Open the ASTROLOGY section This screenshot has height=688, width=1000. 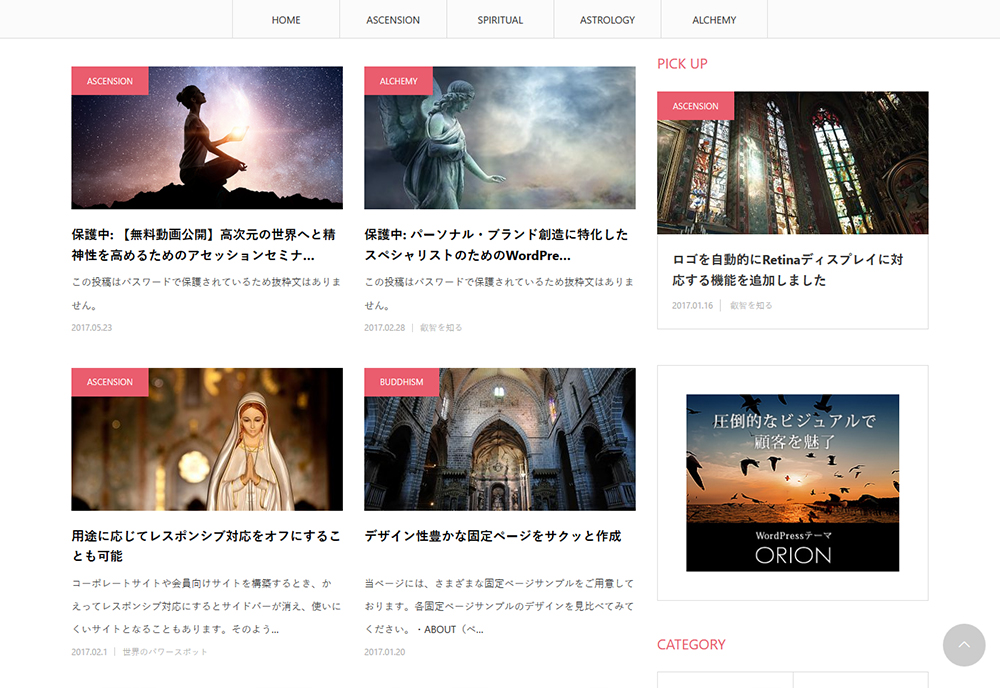click(607, 20)
